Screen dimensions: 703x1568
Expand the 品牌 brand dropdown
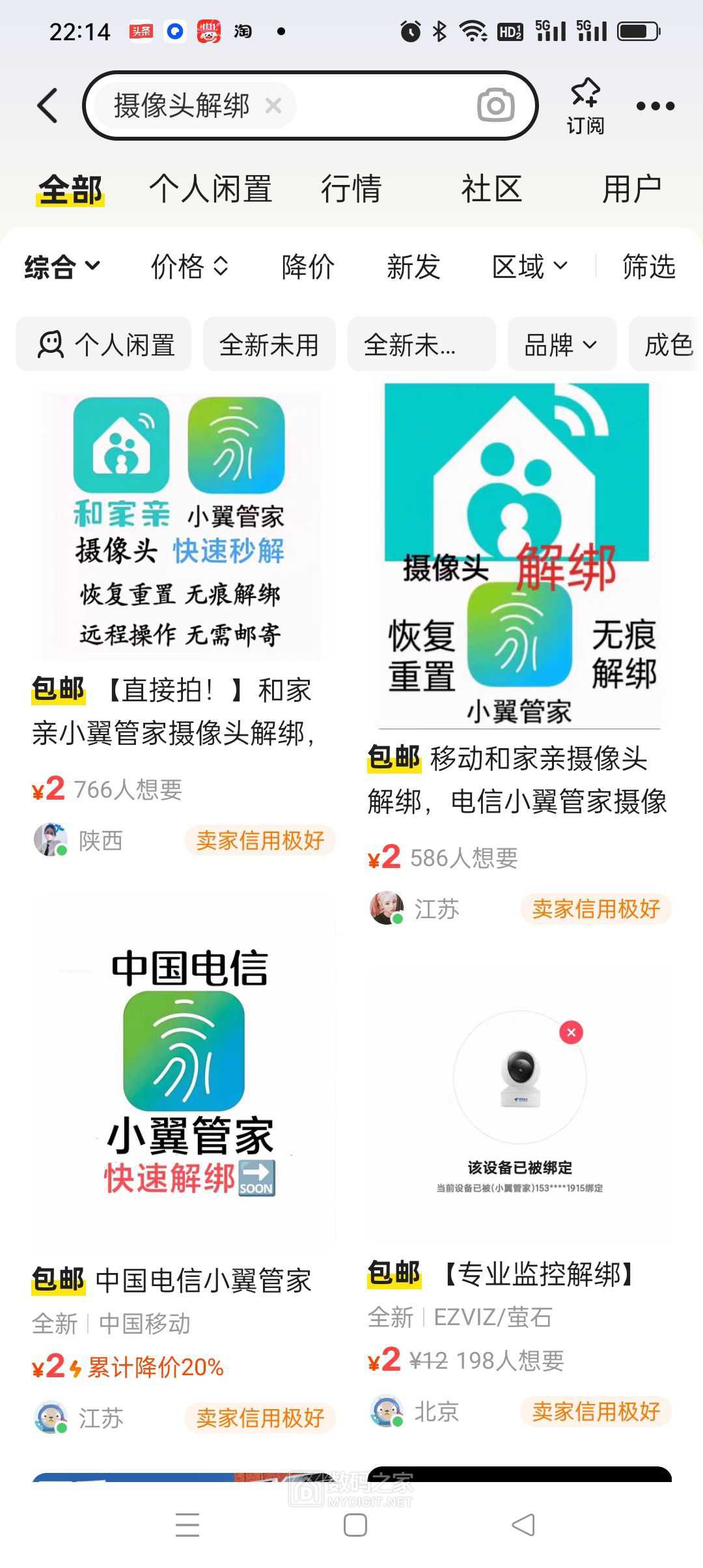[x=560, y=344]
